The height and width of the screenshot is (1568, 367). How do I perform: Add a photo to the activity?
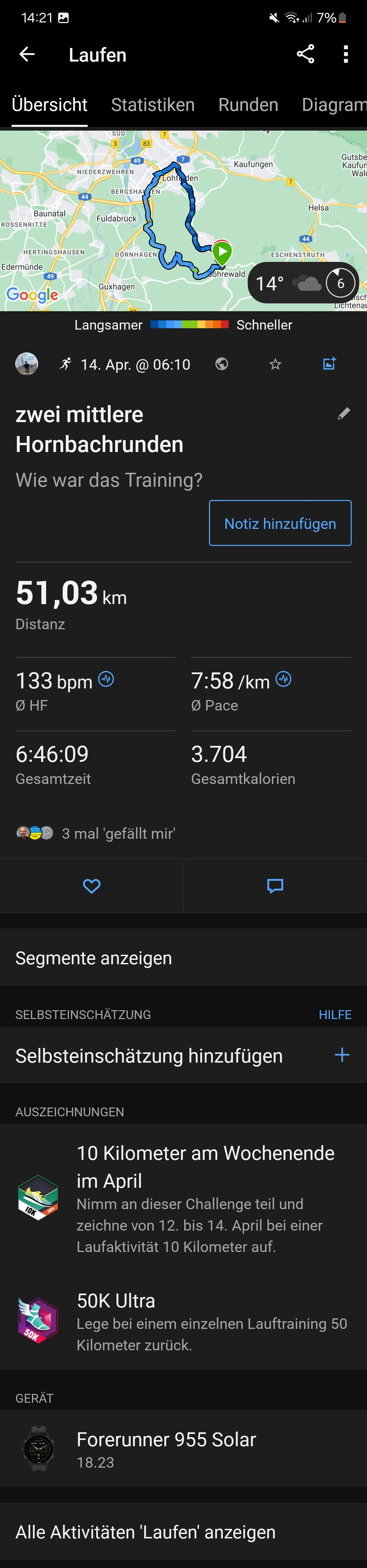pyautogui.click(x=329, y=364)
